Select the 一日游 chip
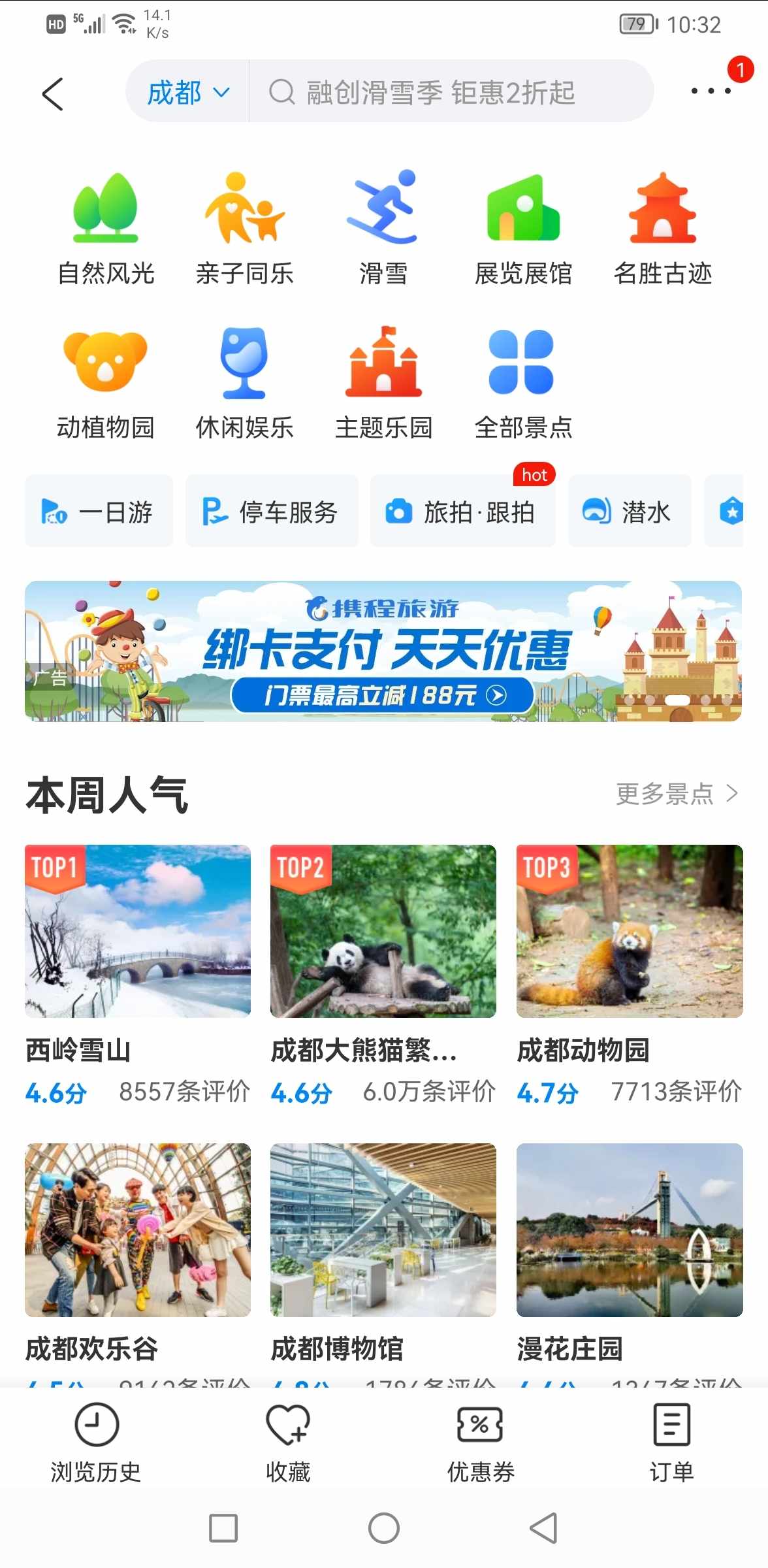 99,512
